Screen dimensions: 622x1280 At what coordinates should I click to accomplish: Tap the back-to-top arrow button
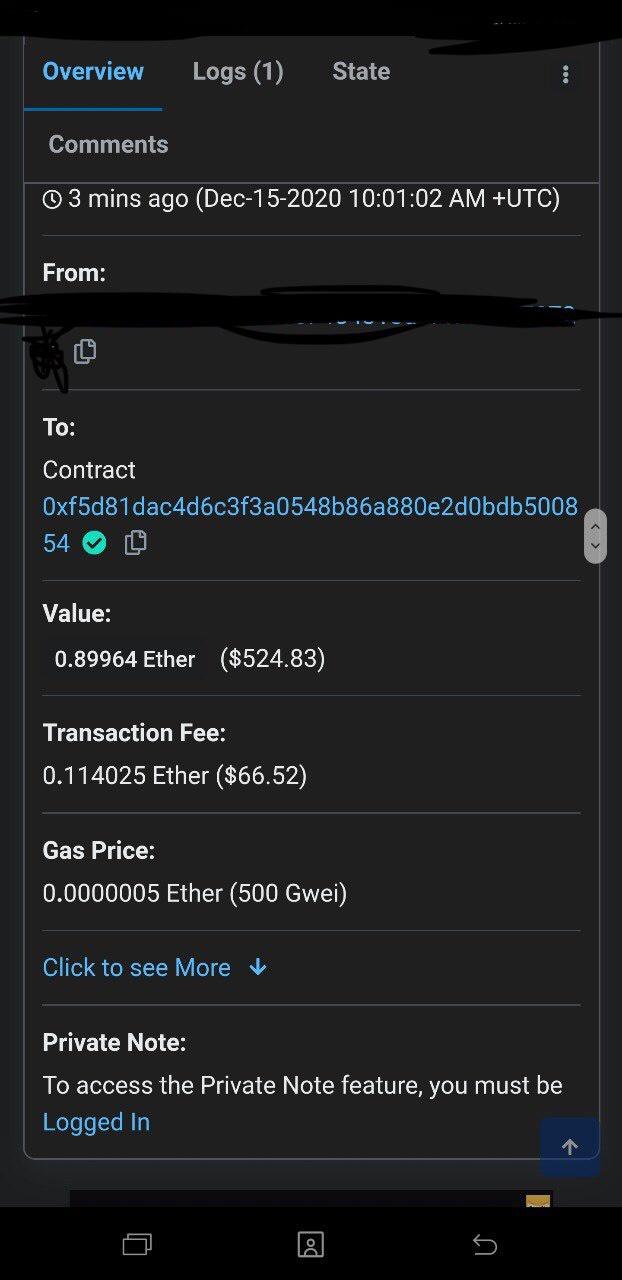pyautogui.click(x=570, y=1147)
